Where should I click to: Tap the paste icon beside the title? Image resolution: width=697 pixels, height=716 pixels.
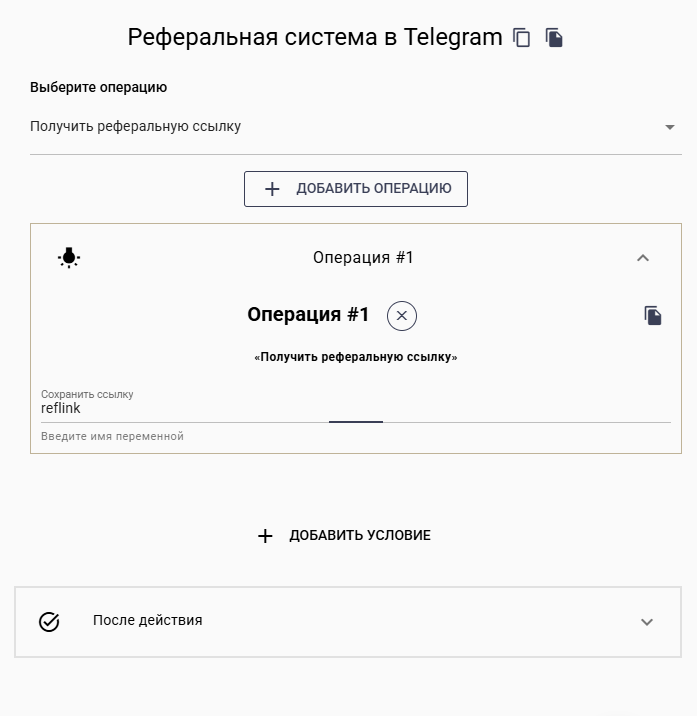coord(554,38)
